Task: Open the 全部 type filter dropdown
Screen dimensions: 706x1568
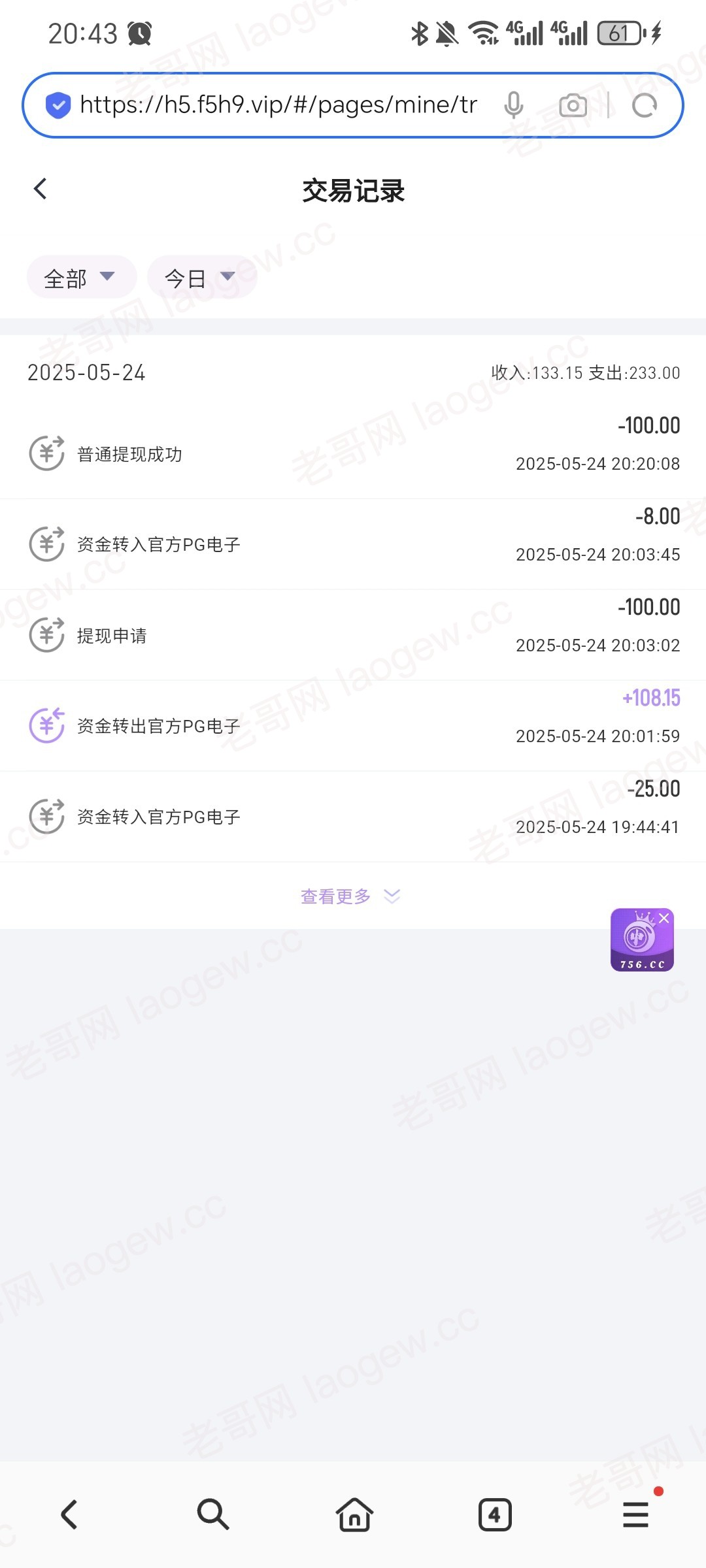Action: 82,277
